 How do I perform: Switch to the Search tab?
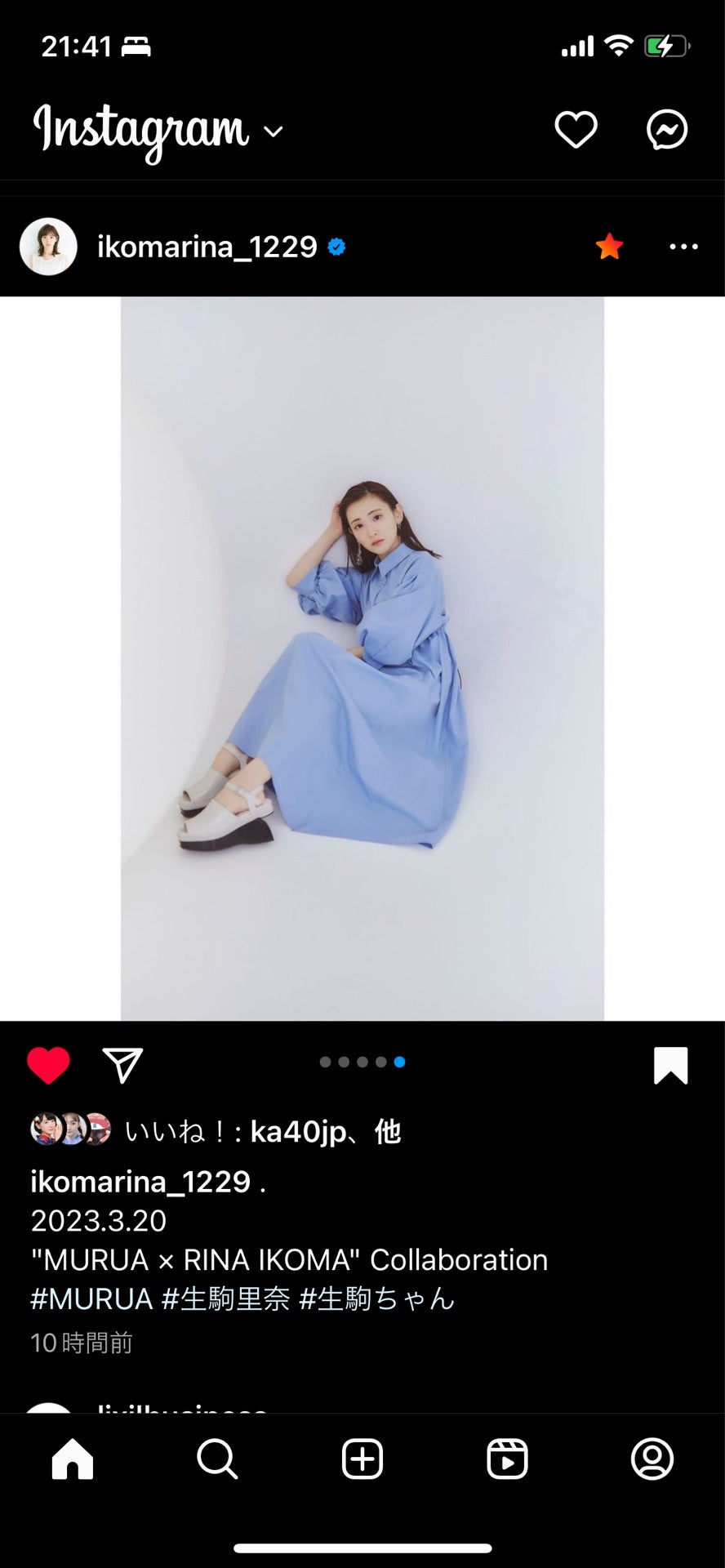pyautogui.click(x=217, y=1459)
